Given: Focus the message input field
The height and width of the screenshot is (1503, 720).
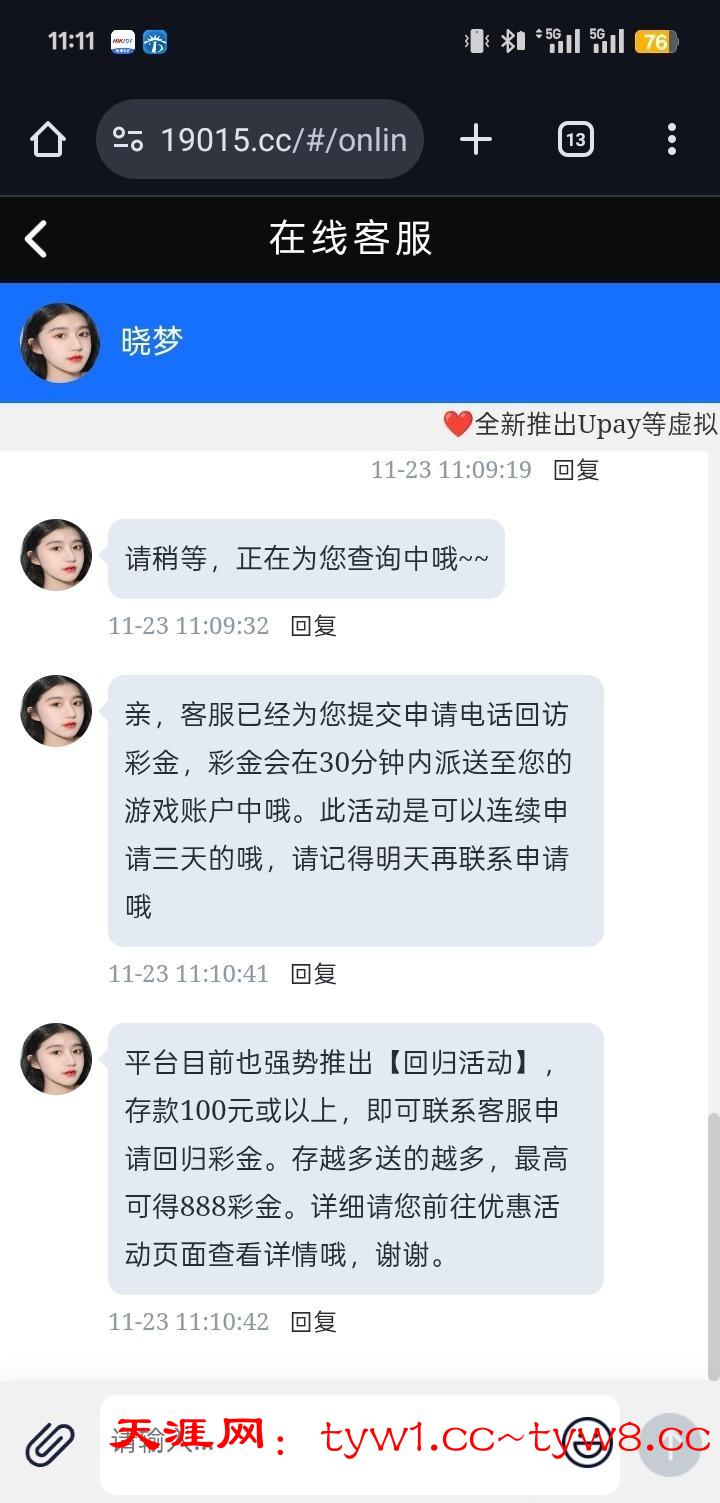Looking at the screenshot, I should [330, 1443].
